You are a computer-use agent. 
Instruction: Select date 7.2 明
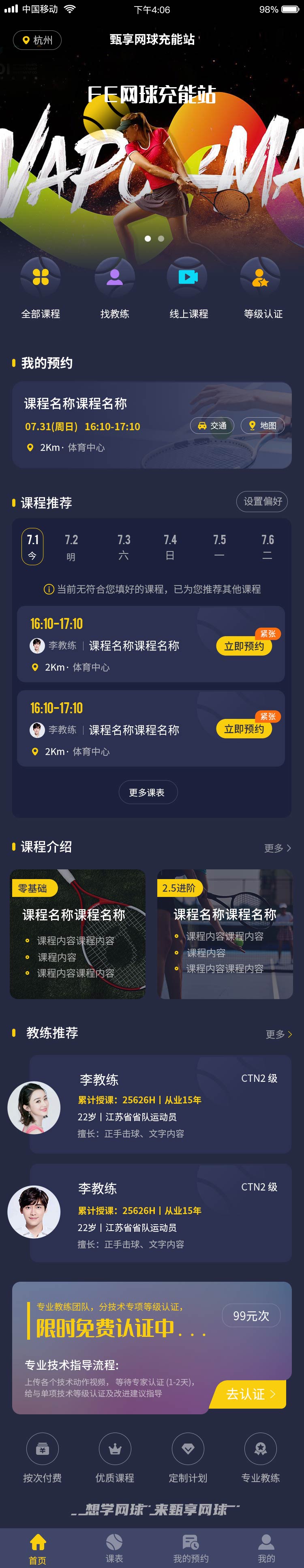pyautogui.click(x=71, y=547)
